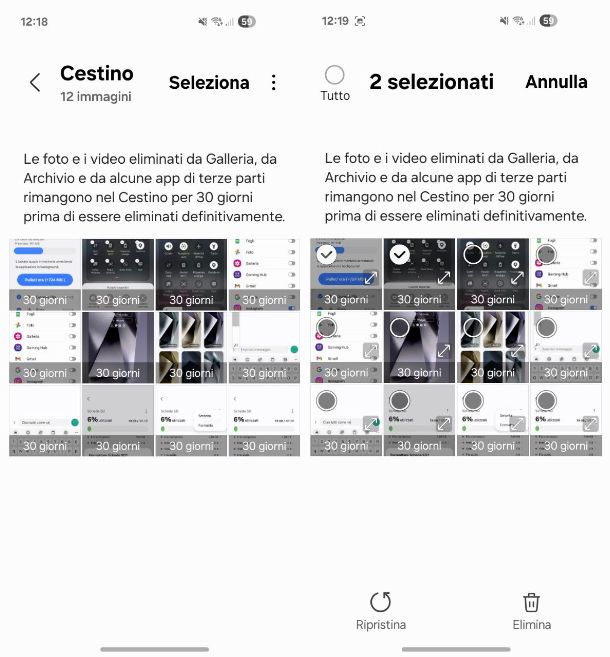
Task: Restore selected items with Ripristina
Action: click(x=381, y=610)
